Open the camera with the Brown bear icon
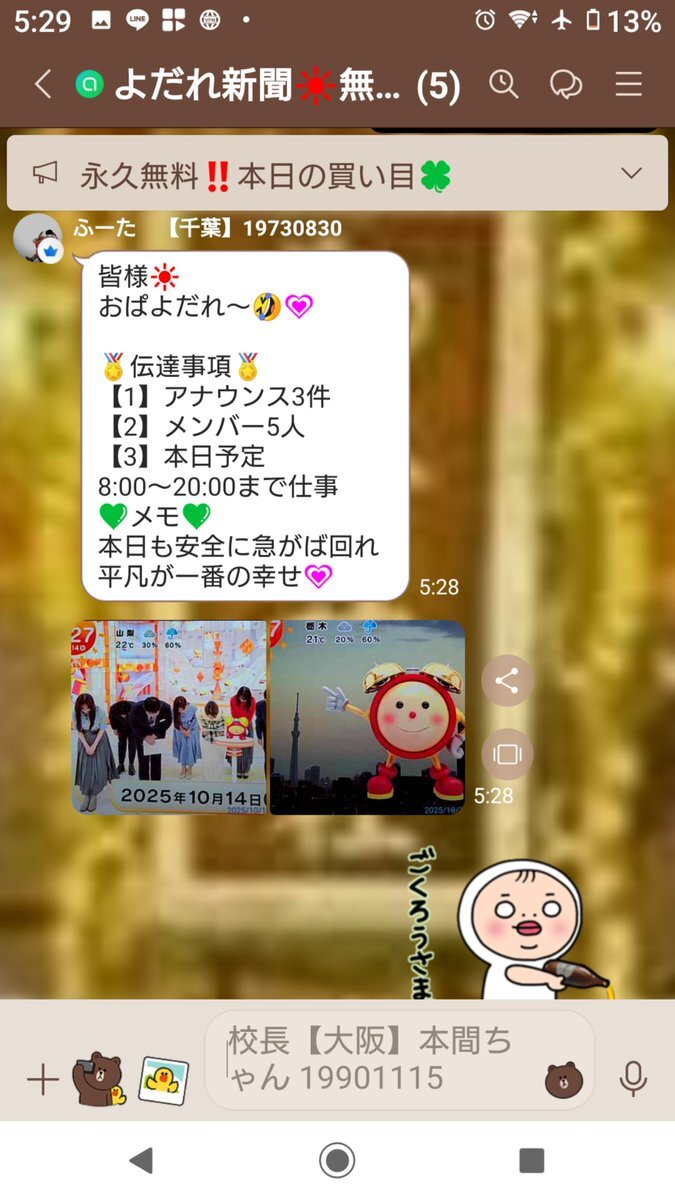Image resolution: width=675 pixels, height=1200 pixels. coord(100,1079)
